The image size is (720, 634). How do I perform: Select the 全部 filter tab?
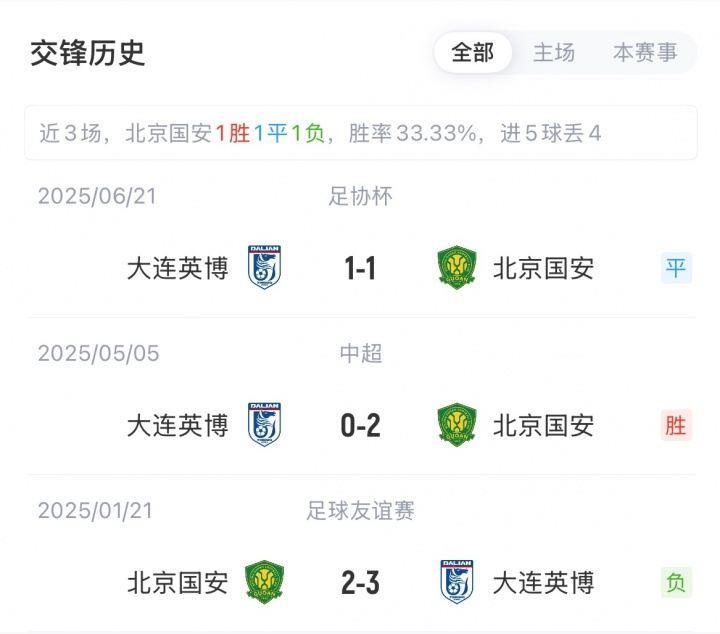point(473,53)
